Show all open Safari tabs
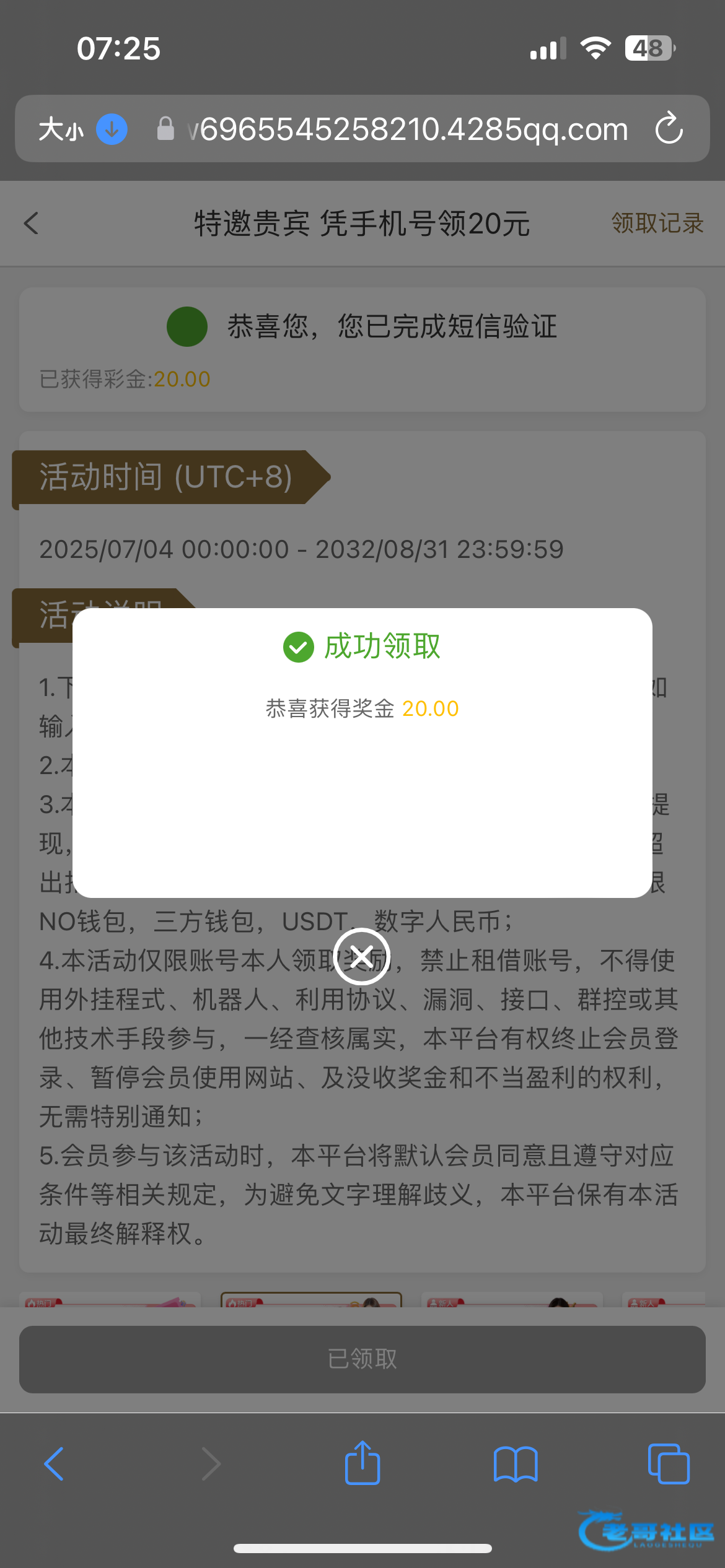 coord(669,1464)
